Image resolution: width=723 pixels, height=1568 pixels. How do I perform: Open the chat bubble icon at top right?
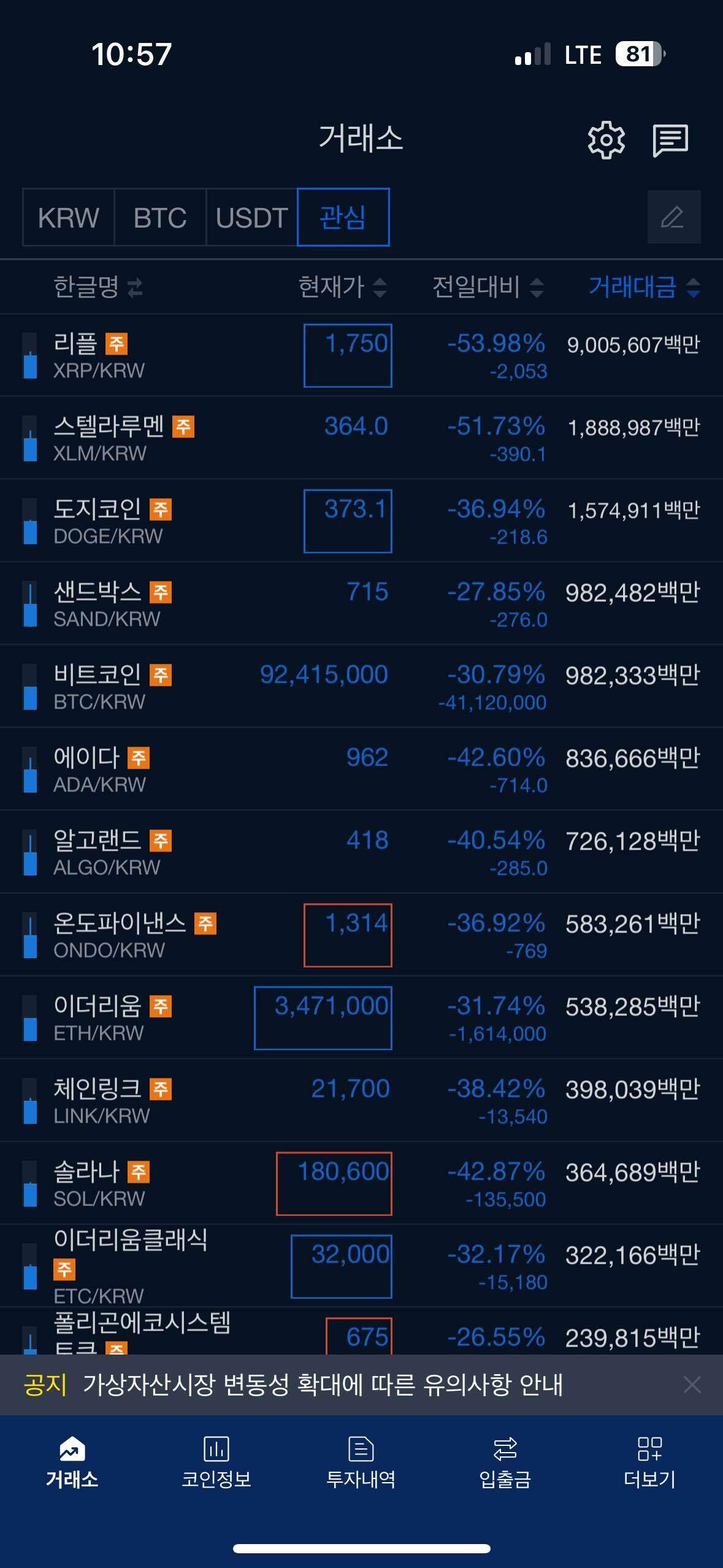coord(671,140)
